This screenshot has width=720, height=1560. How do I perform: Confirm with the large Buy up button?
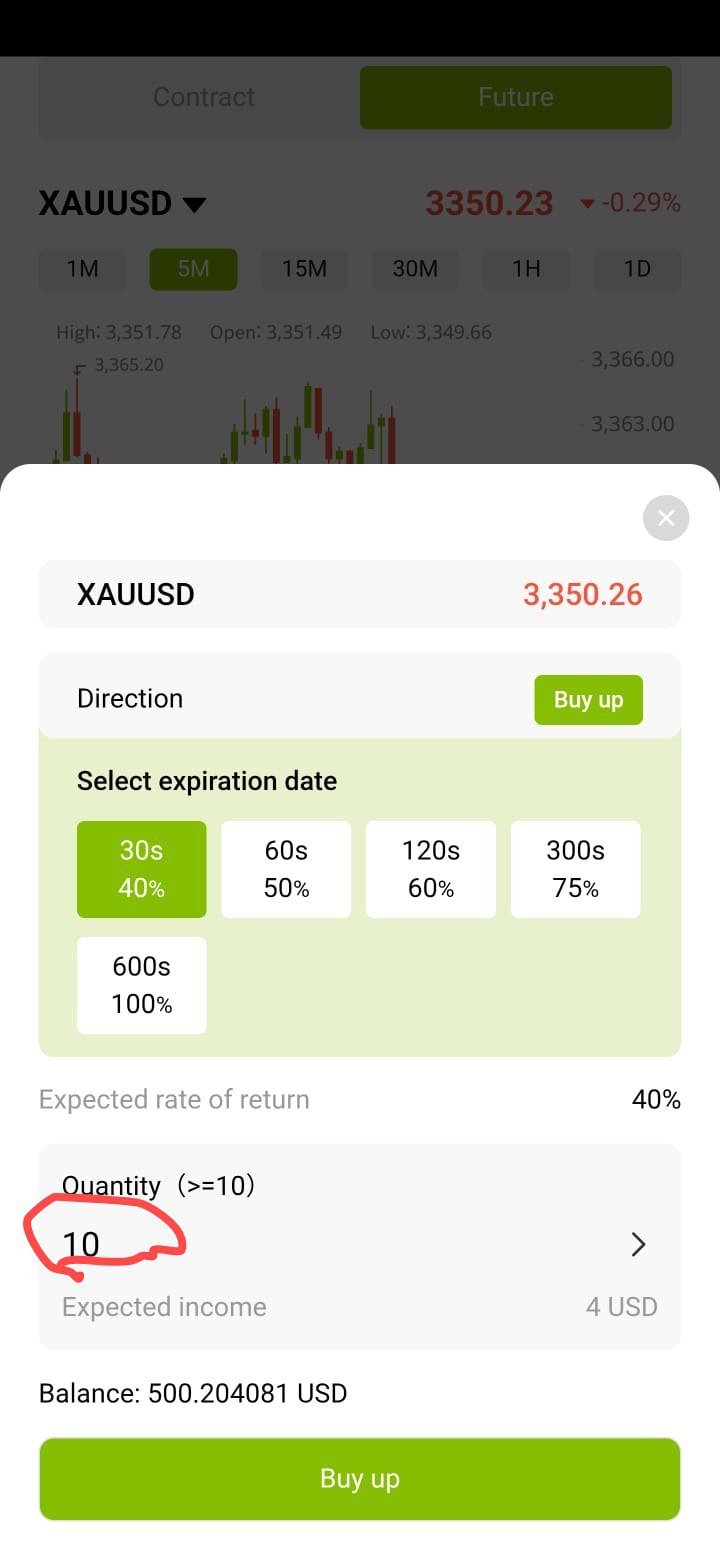[360, 1479]
